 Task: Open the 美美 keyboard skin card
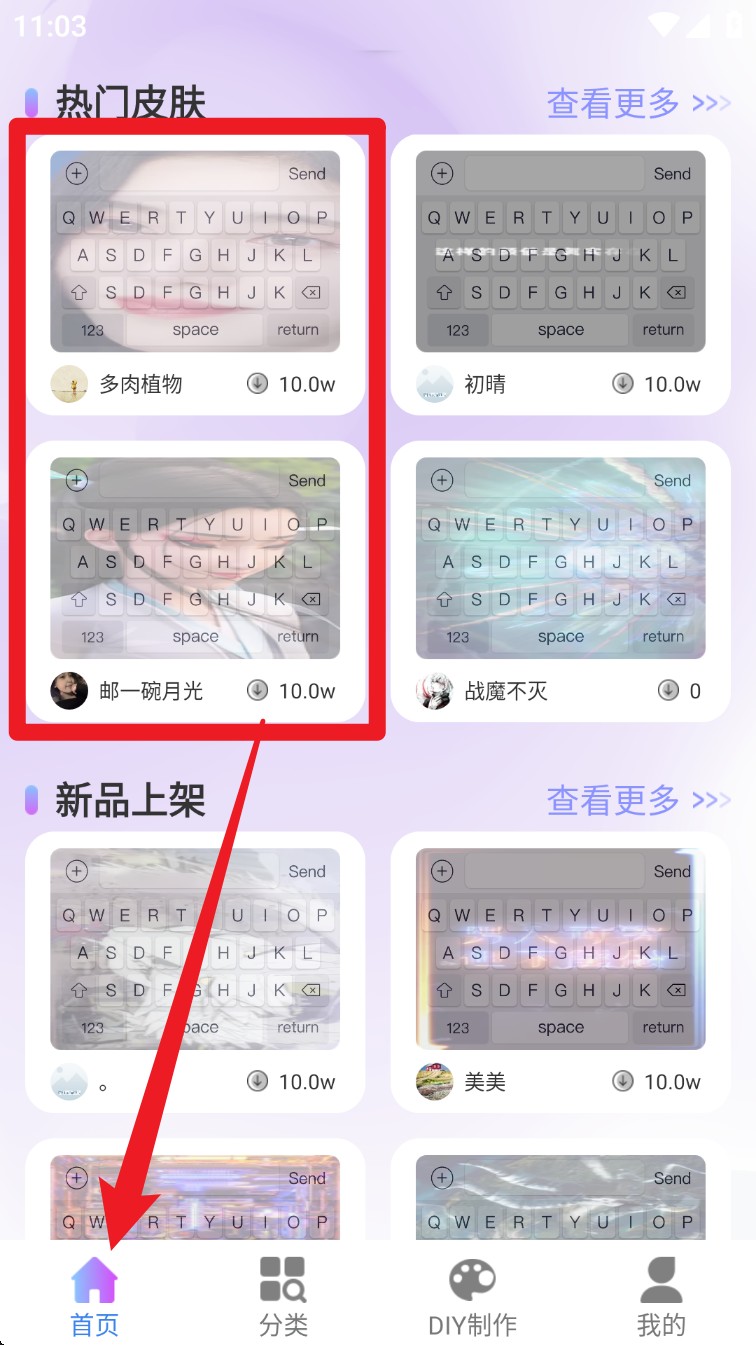560,970
